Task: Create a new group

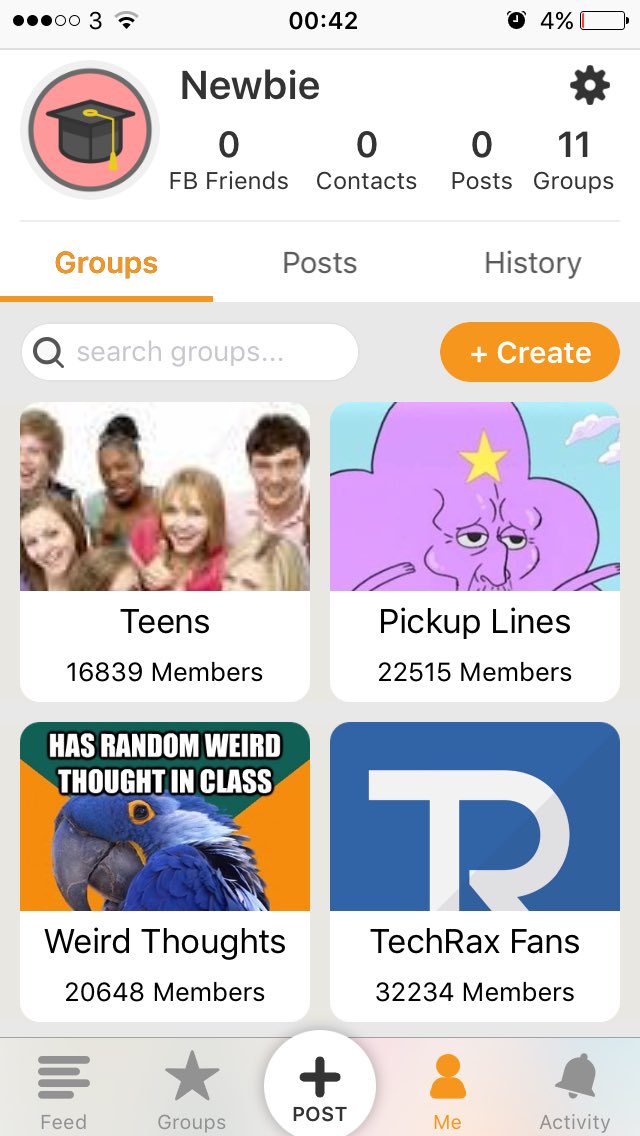Action: click(x=530, y=352)
